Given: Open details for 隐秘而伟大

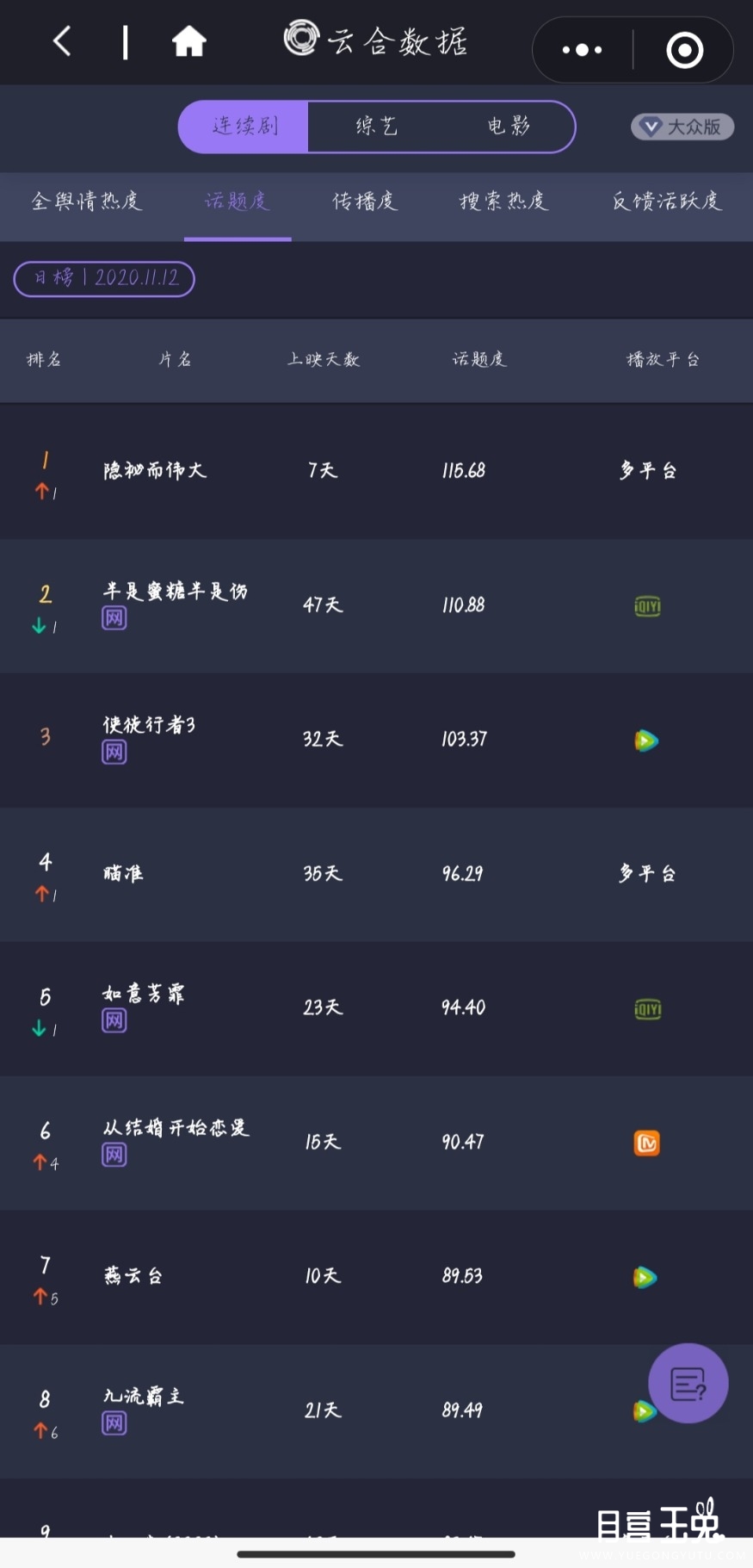Looking at the screenshot, I should click(376, 472).
